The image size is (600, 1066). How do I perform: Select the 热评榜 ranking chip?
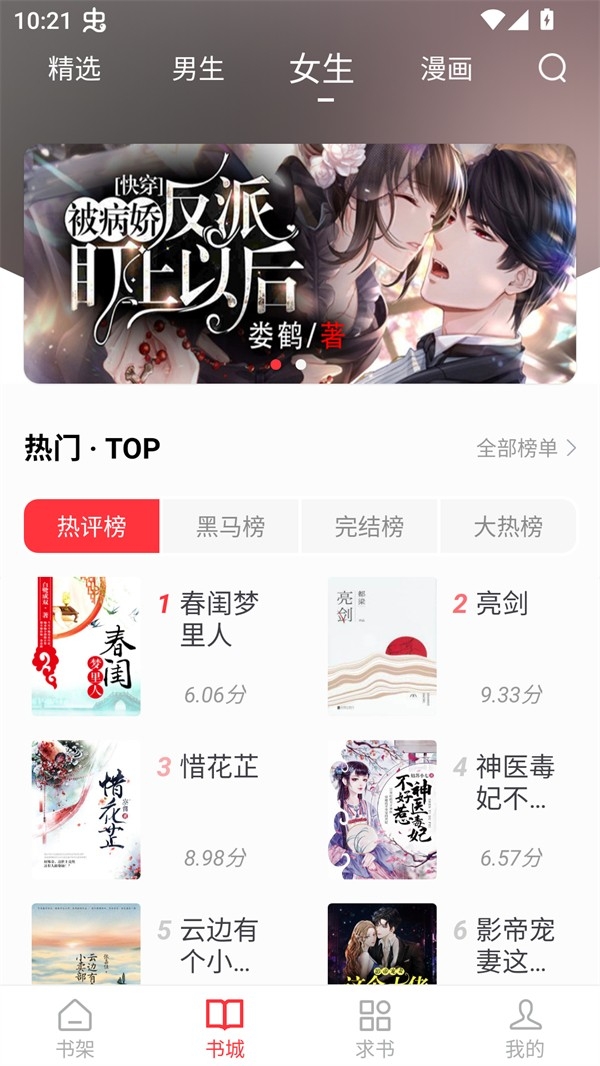click(92, 526)
